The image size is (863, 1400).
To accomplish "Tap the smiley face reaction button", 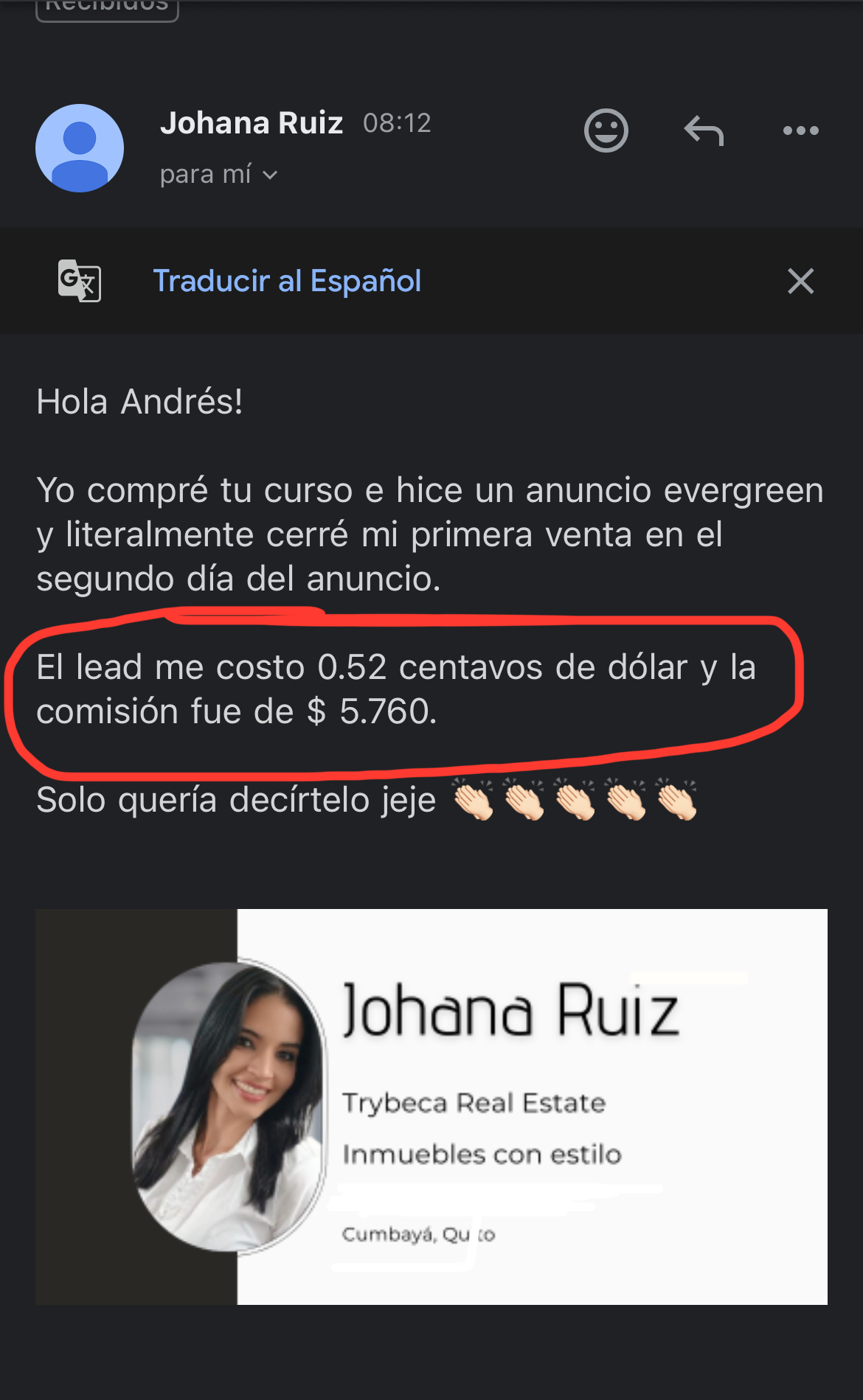I will (606, 130).
